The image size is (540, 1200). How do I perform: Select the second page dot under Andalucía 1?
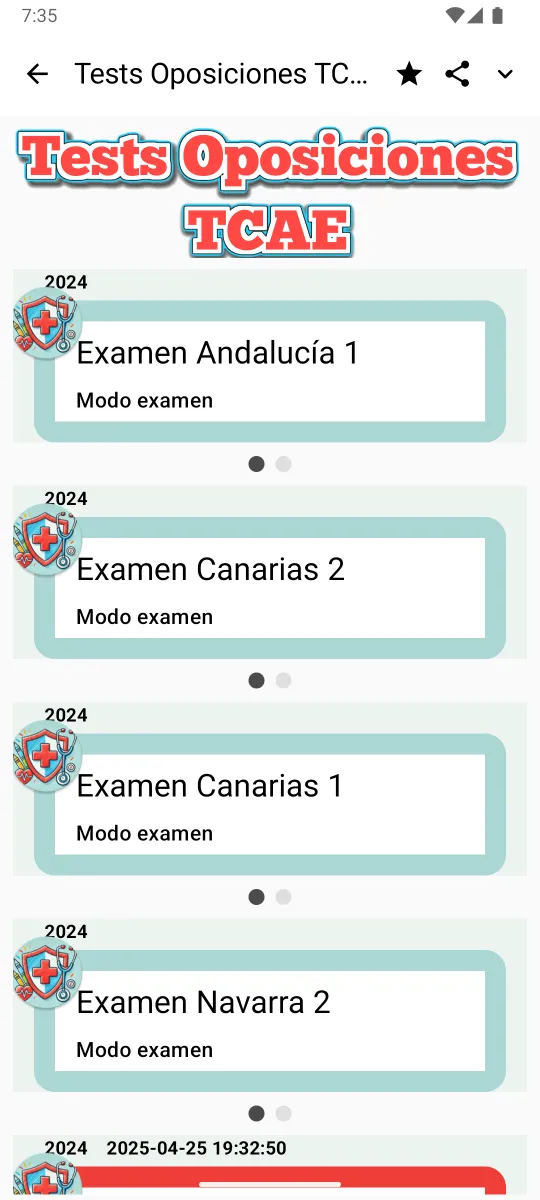coord(284,464)
